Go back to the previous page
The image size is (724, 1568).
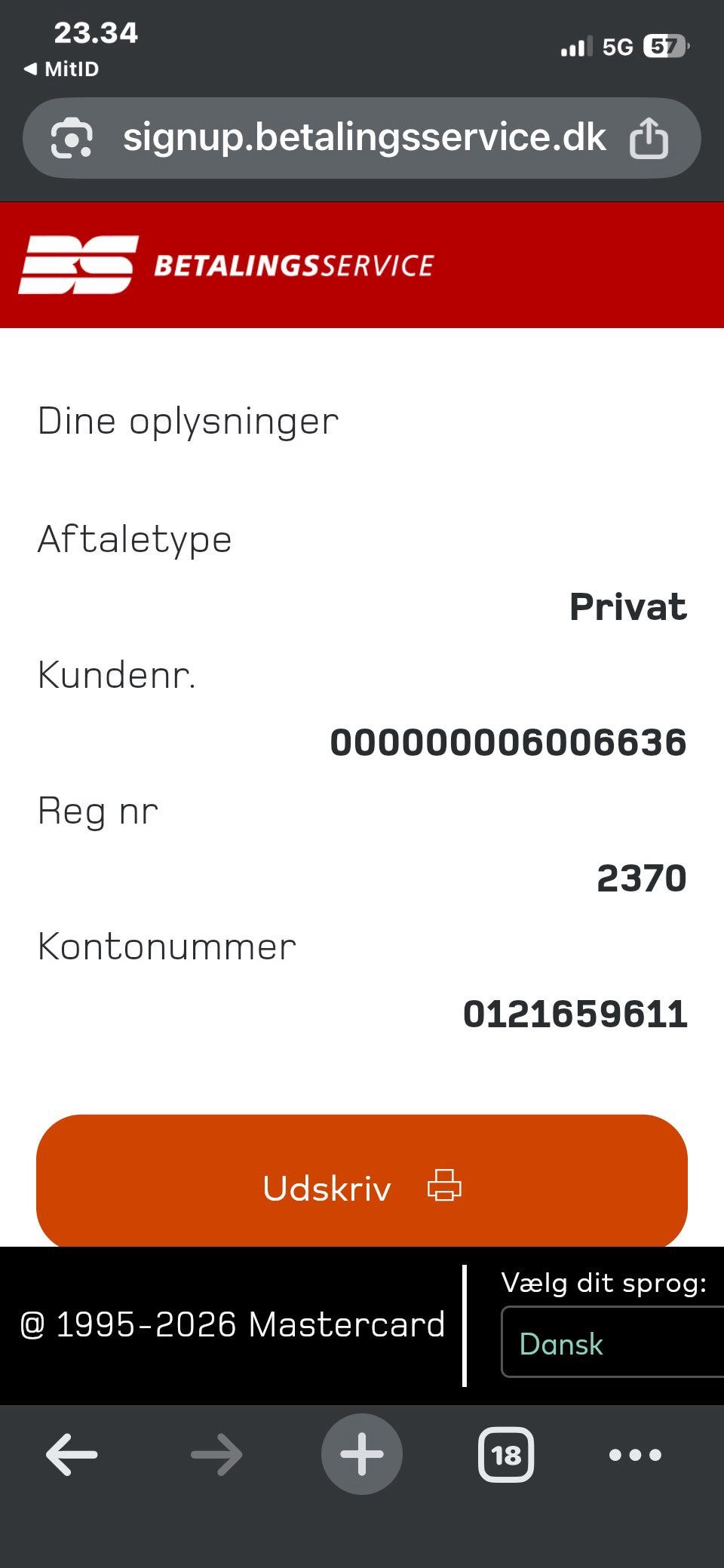[72, 1453]
